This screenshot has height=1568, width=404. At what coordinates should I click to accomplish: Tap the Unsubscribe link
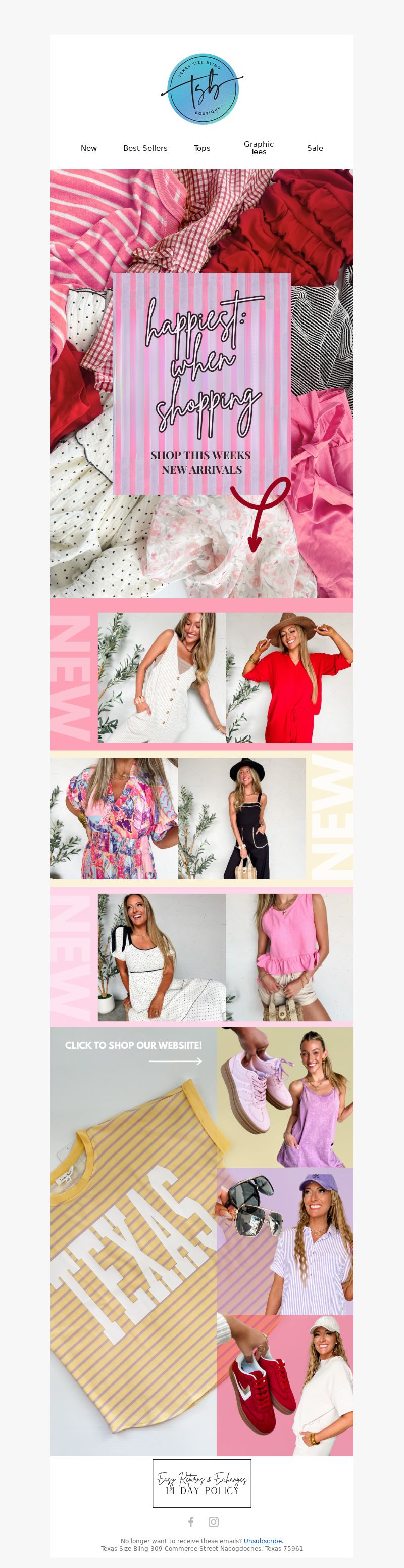pyautogui.click(x=263, y=1541)
